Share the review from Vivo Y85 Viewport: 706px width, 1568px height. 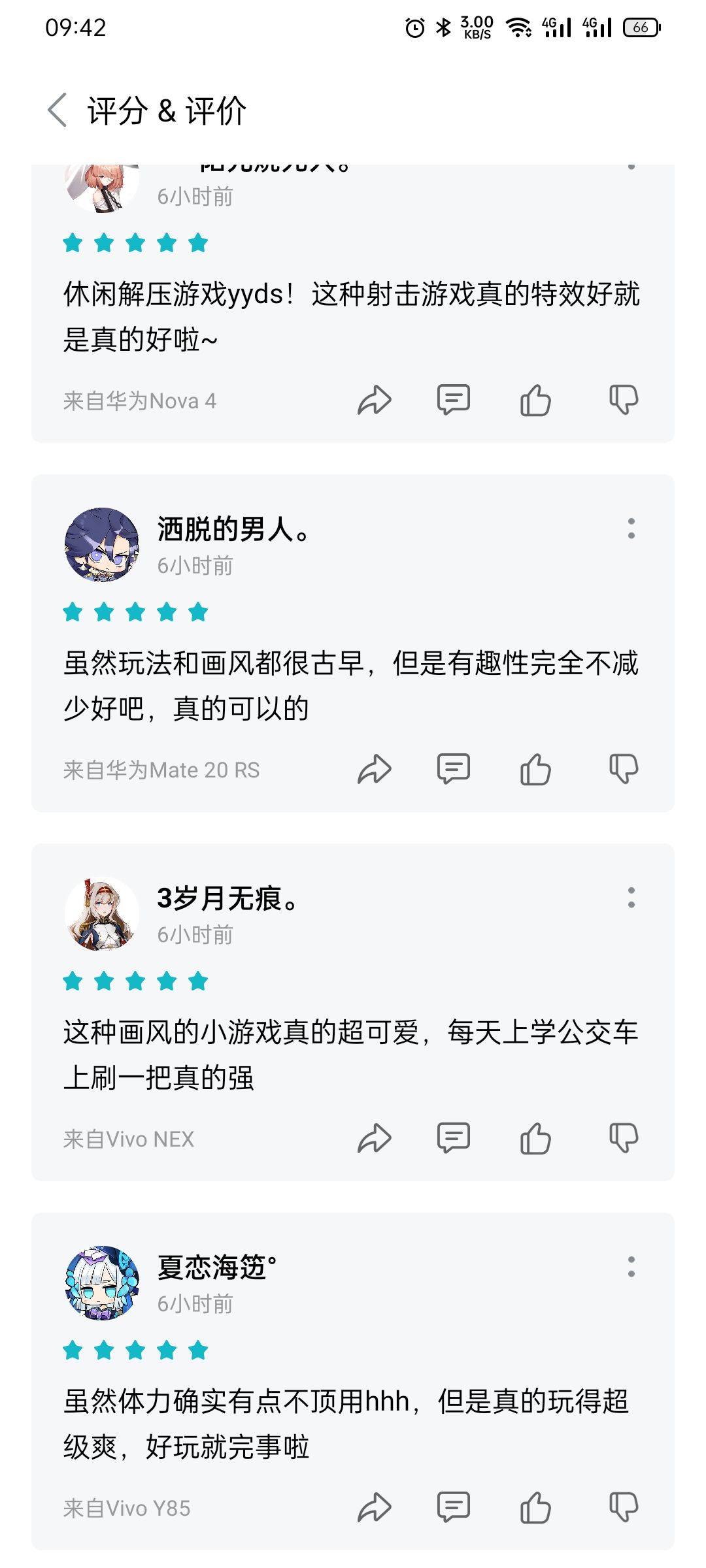(375, 1507)
